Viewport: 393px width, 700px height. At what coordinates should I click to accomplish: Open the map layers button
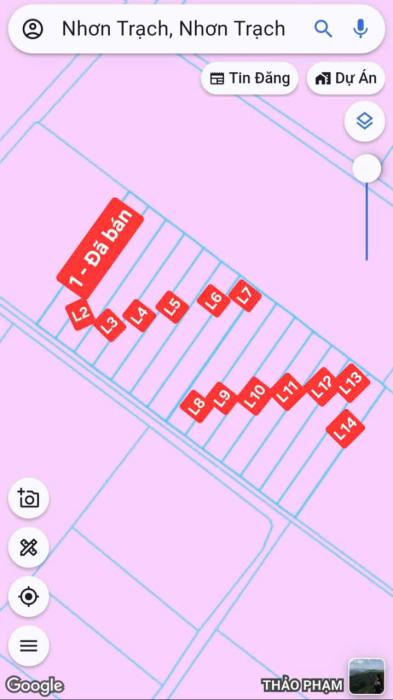point(364,121)
